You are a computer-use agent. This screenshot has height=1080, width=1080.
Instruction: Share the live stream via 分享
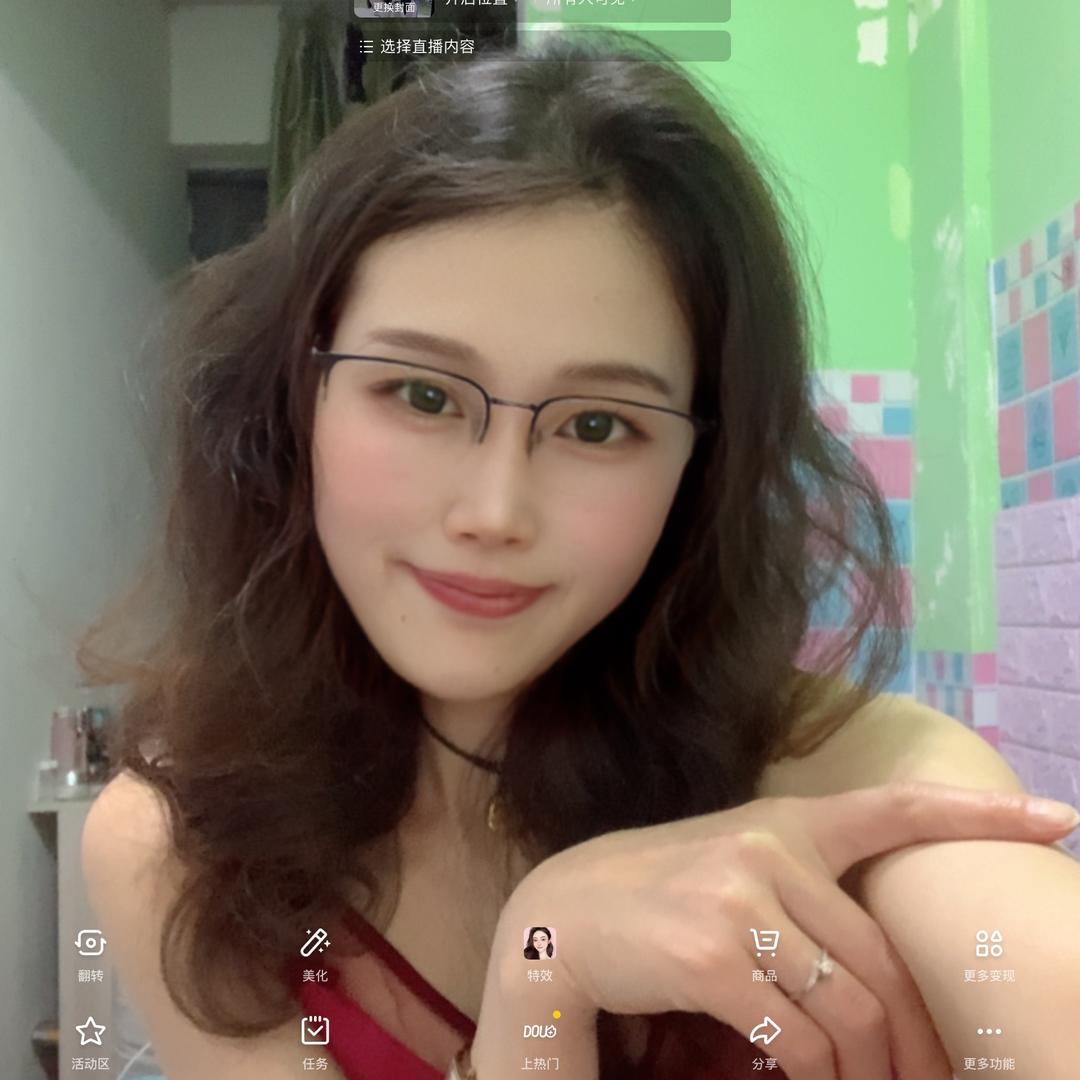[764, 1041]
